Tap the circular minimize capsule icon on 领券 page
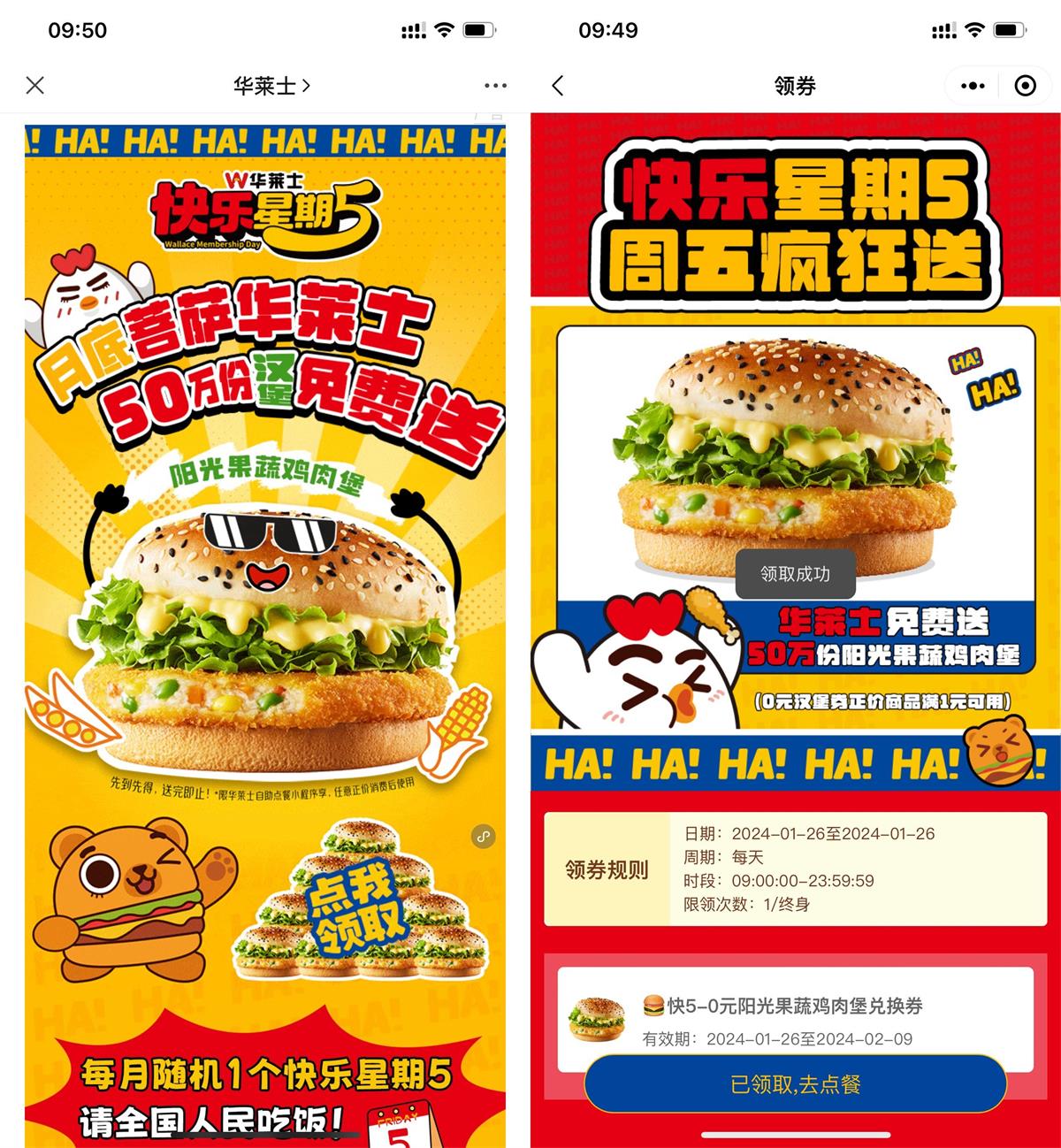Image resolution: width=1061 pixels, height=1148 pixels. coord(1026,85)
